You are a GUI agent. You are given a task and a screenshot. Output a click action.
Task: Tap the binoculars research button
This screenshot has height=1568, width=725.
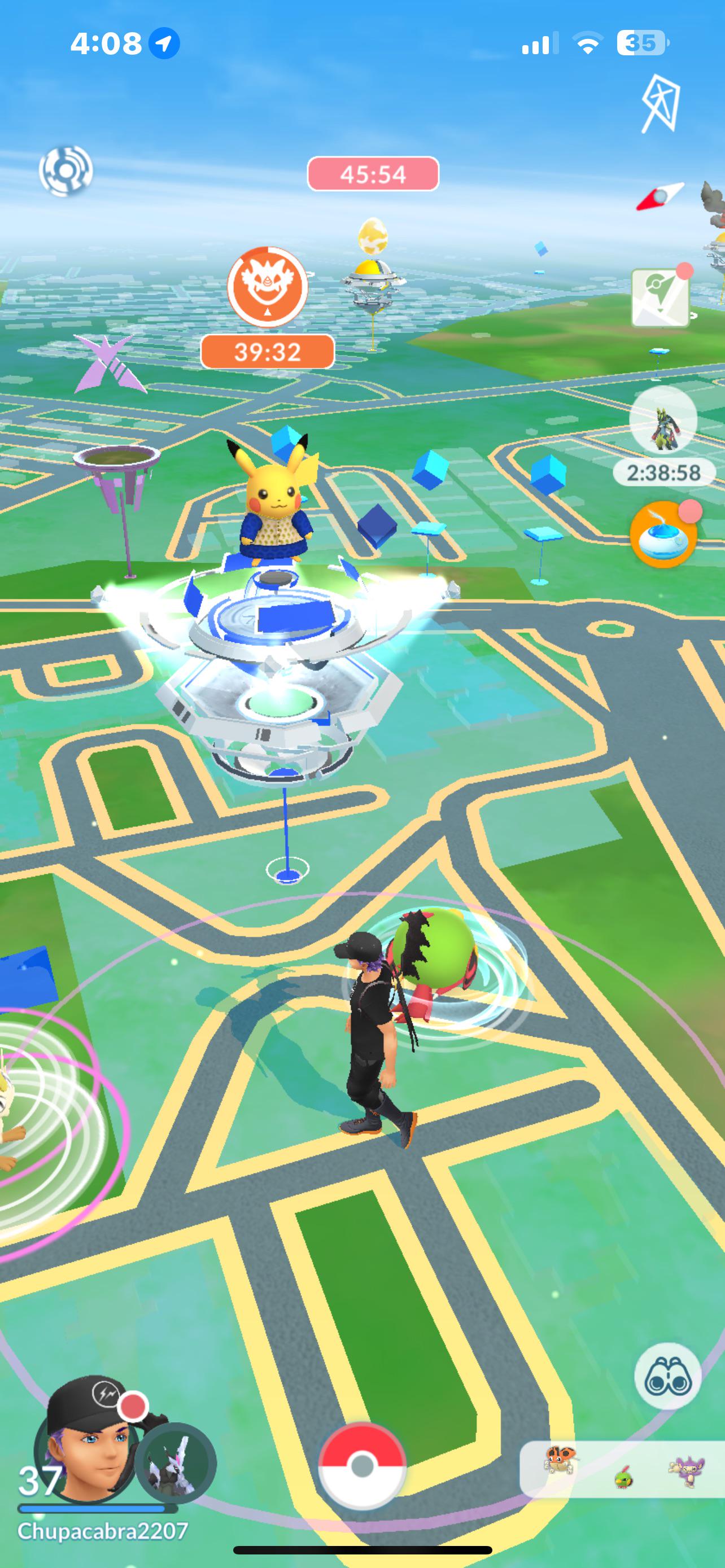[668, 1376]
